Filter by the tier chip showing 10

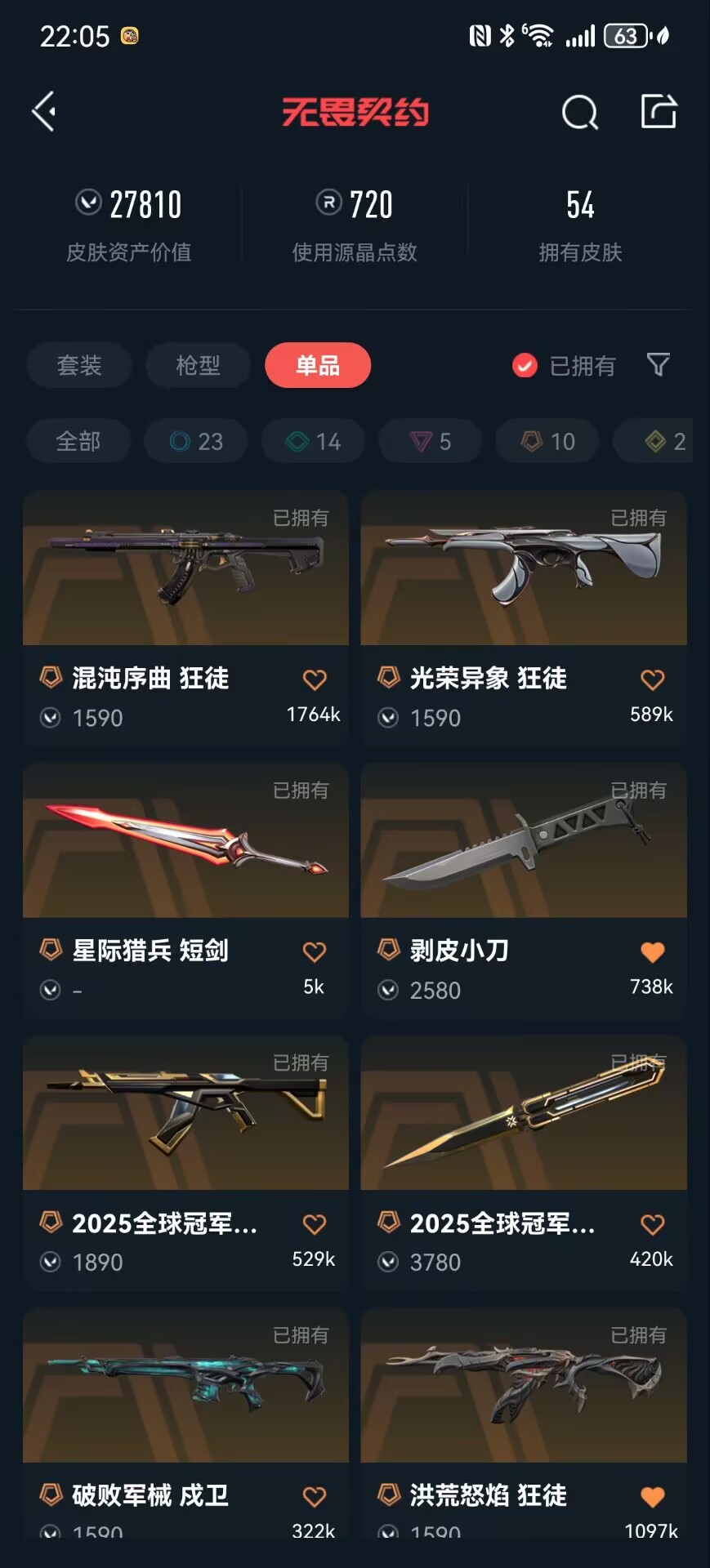(548, 441)
